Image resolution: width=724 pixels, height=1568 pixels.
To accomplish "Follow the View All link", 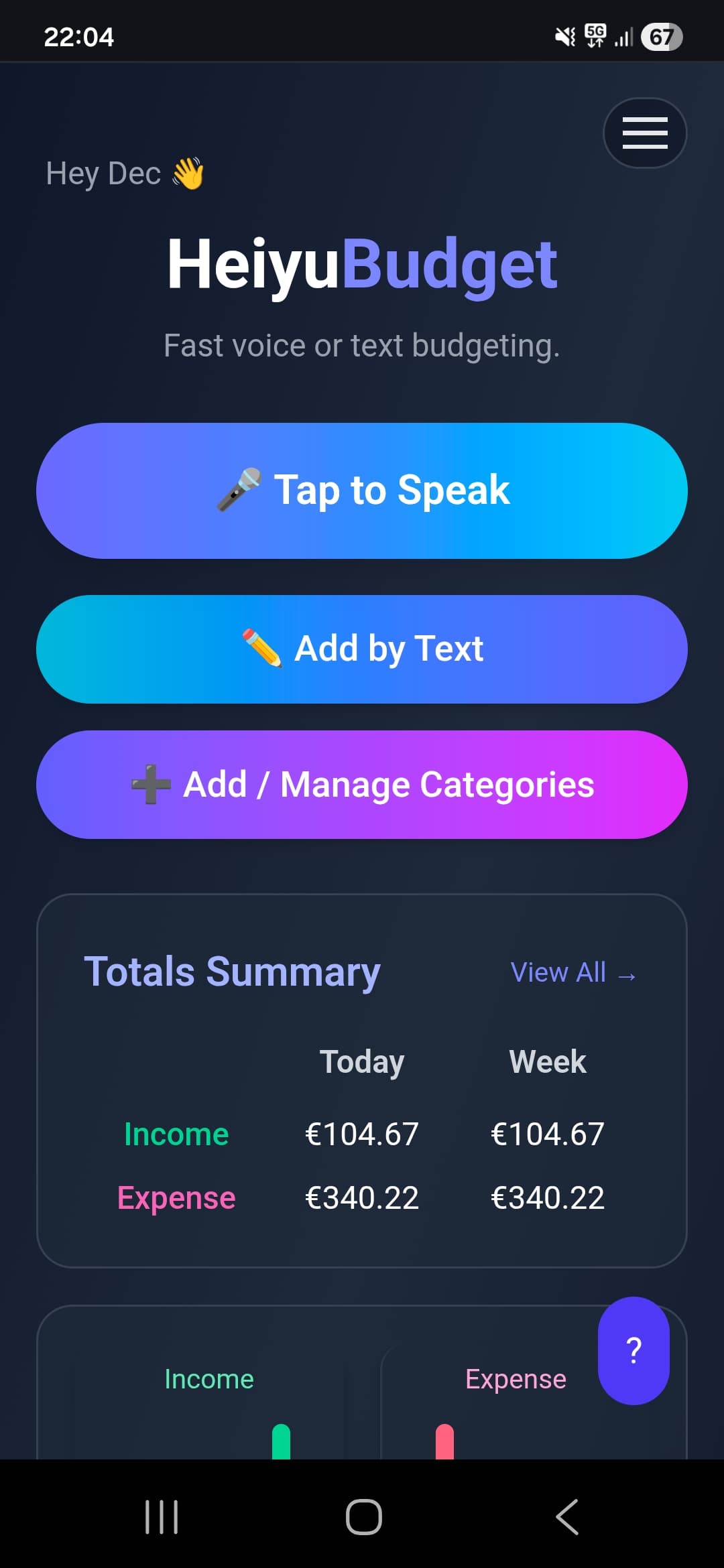I will [573, 972].
